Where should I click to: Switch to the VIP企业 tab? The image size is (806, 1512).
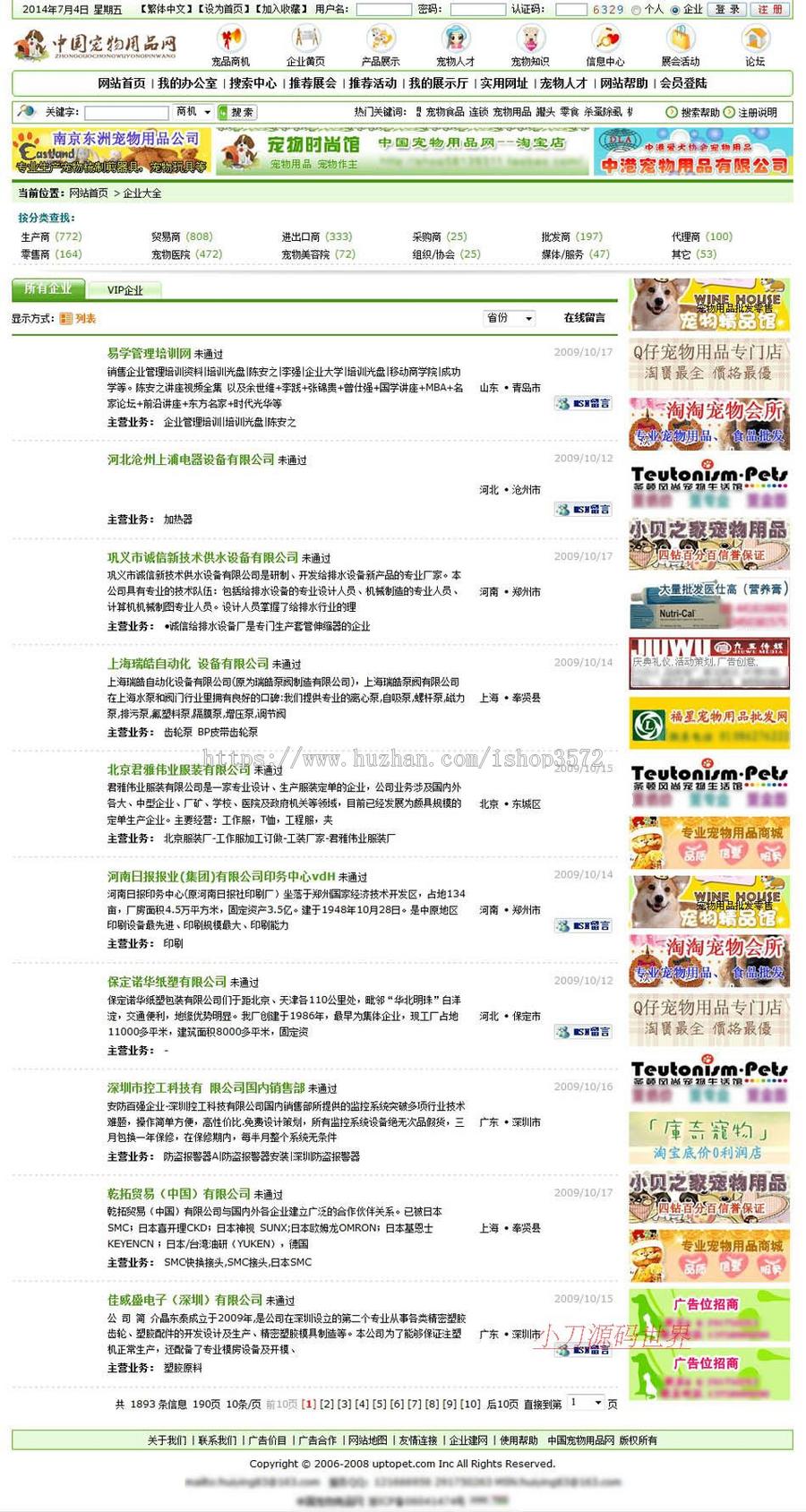[124, 289]
